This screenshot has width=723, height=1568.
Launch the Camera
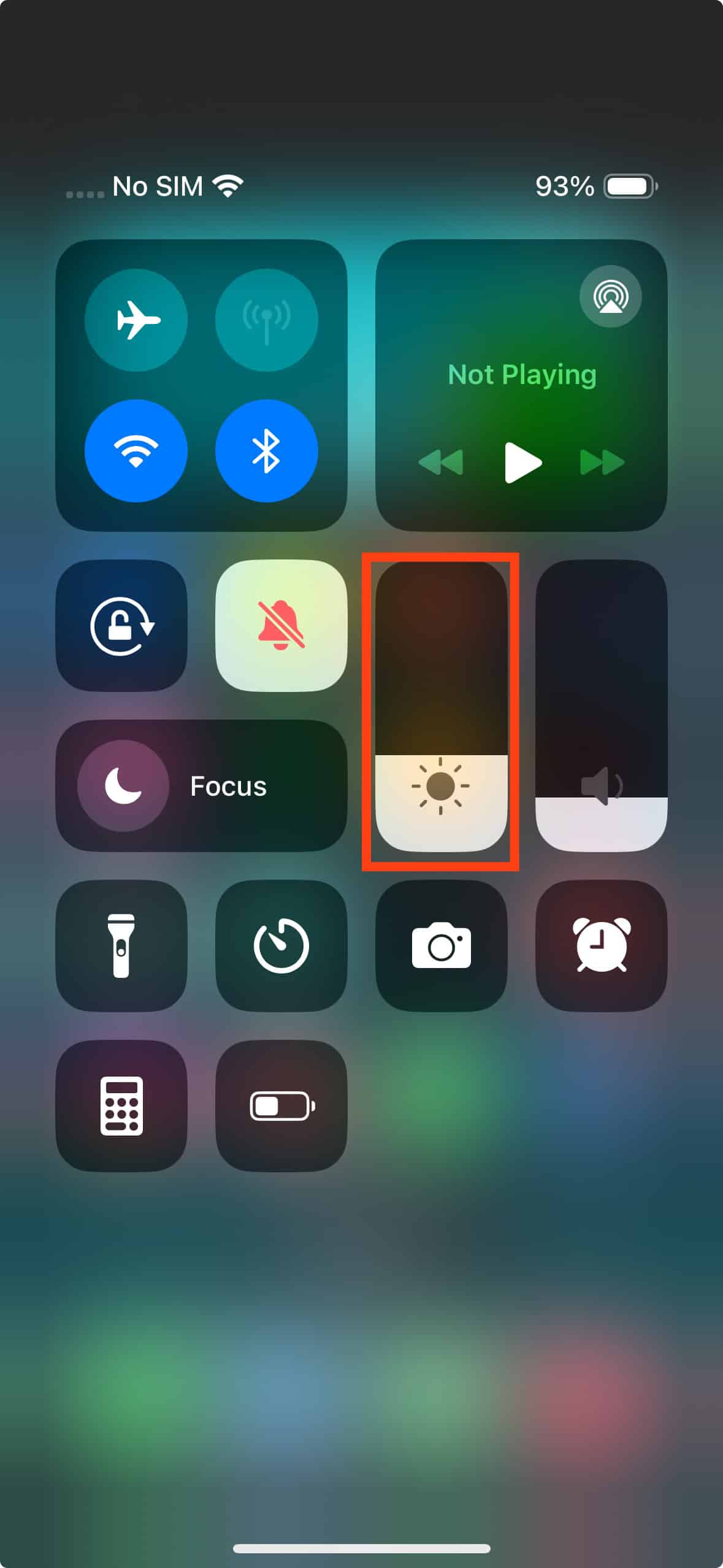[x=441, y=945]
